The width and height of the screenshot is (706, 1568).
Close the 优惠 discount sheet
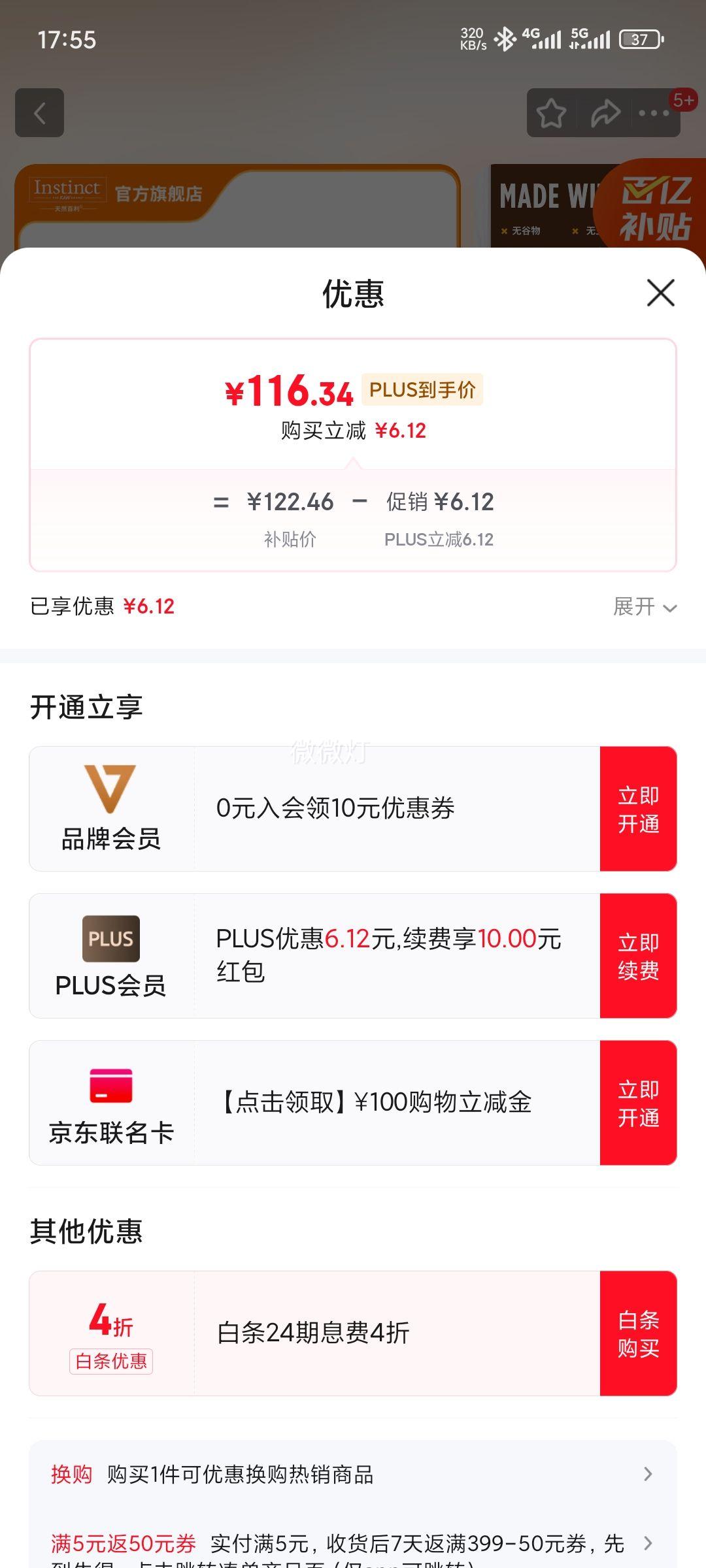click(x=660, y=293)
